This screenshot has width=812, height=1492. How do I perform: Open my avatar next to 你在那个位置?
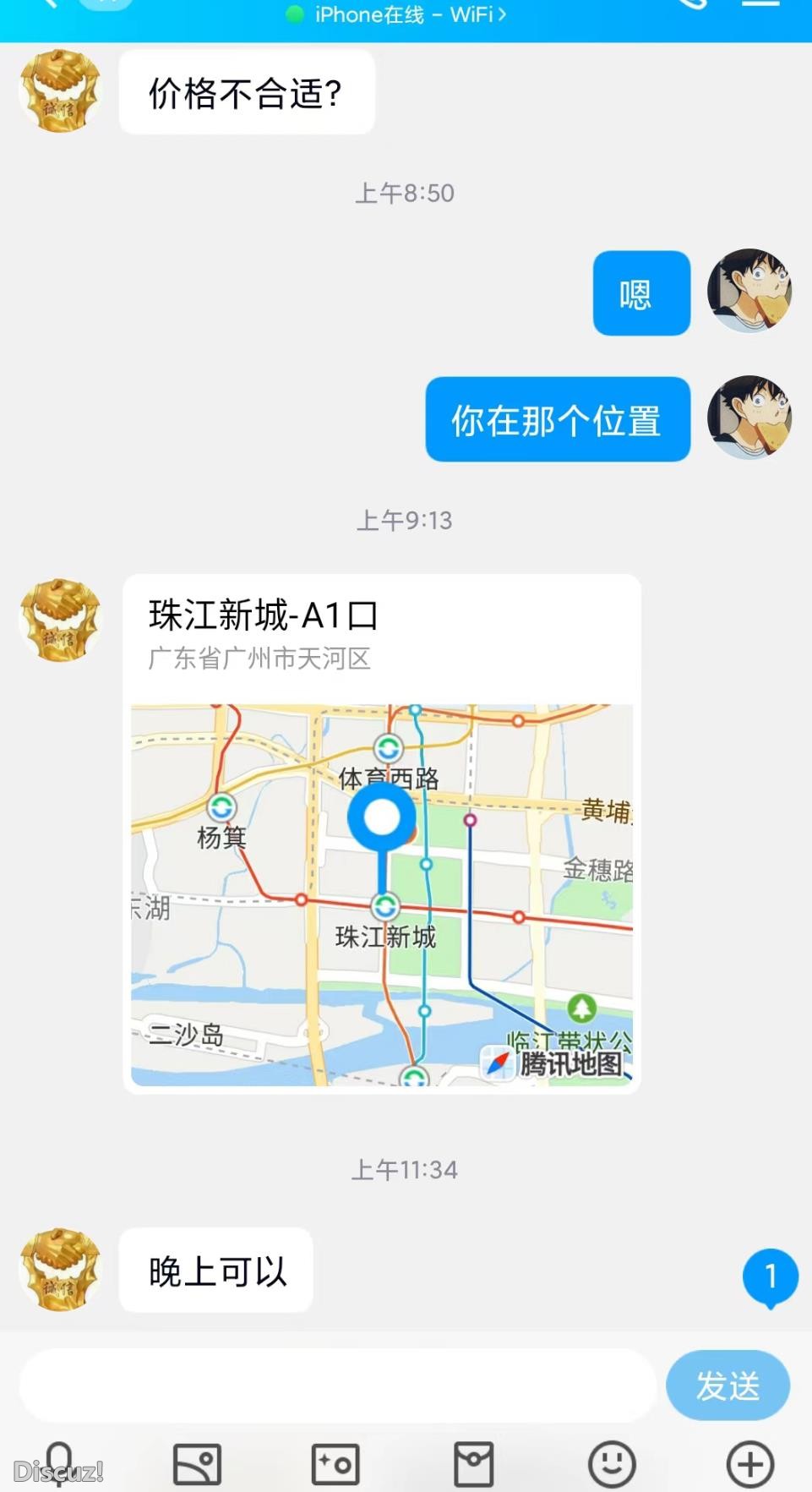749,418
